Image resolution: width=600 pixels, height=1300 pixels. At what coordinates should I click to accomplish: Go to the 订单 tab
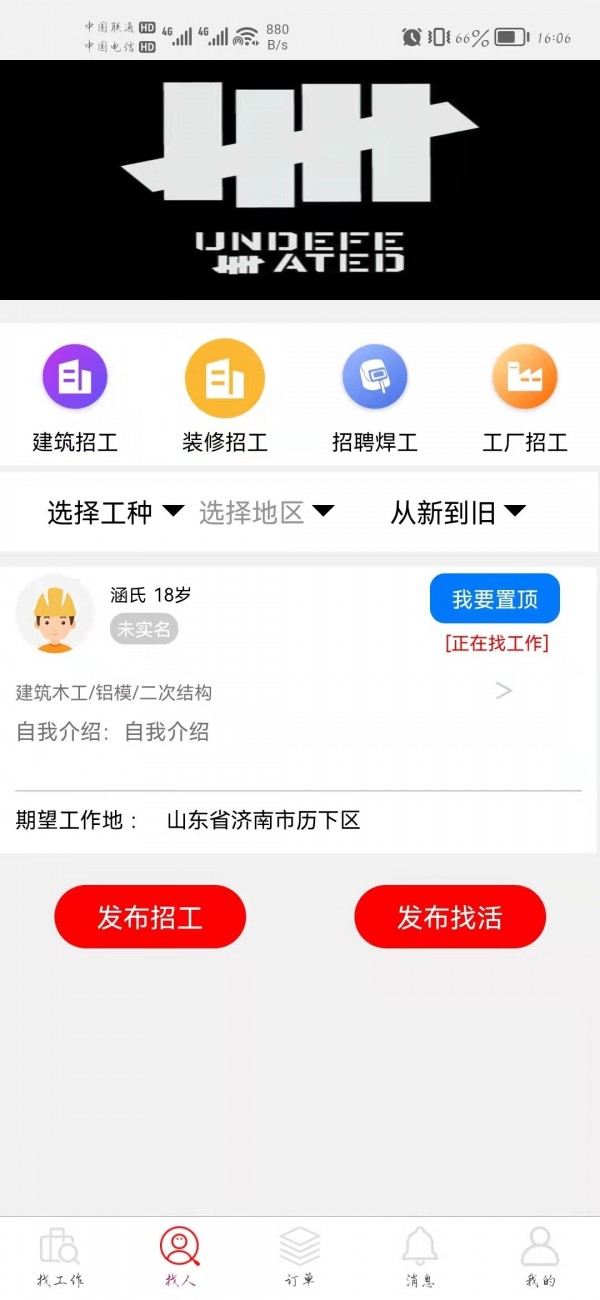point(300,1258)
